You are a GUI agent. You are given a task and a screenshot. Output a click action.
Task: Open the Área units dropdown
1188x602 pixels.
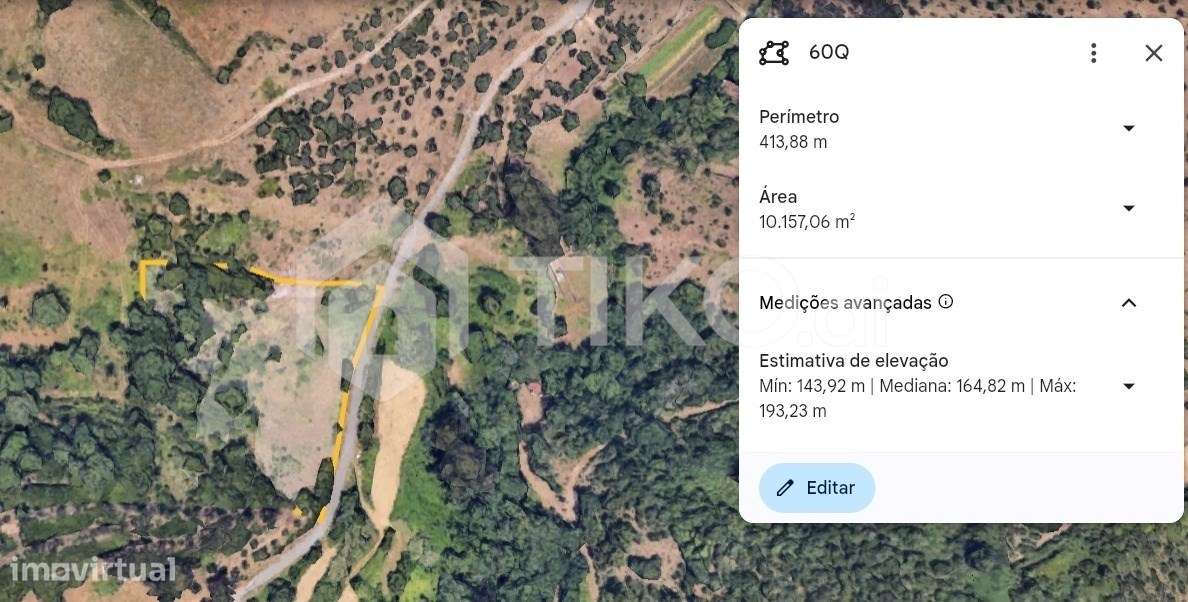pos(1129,208)
